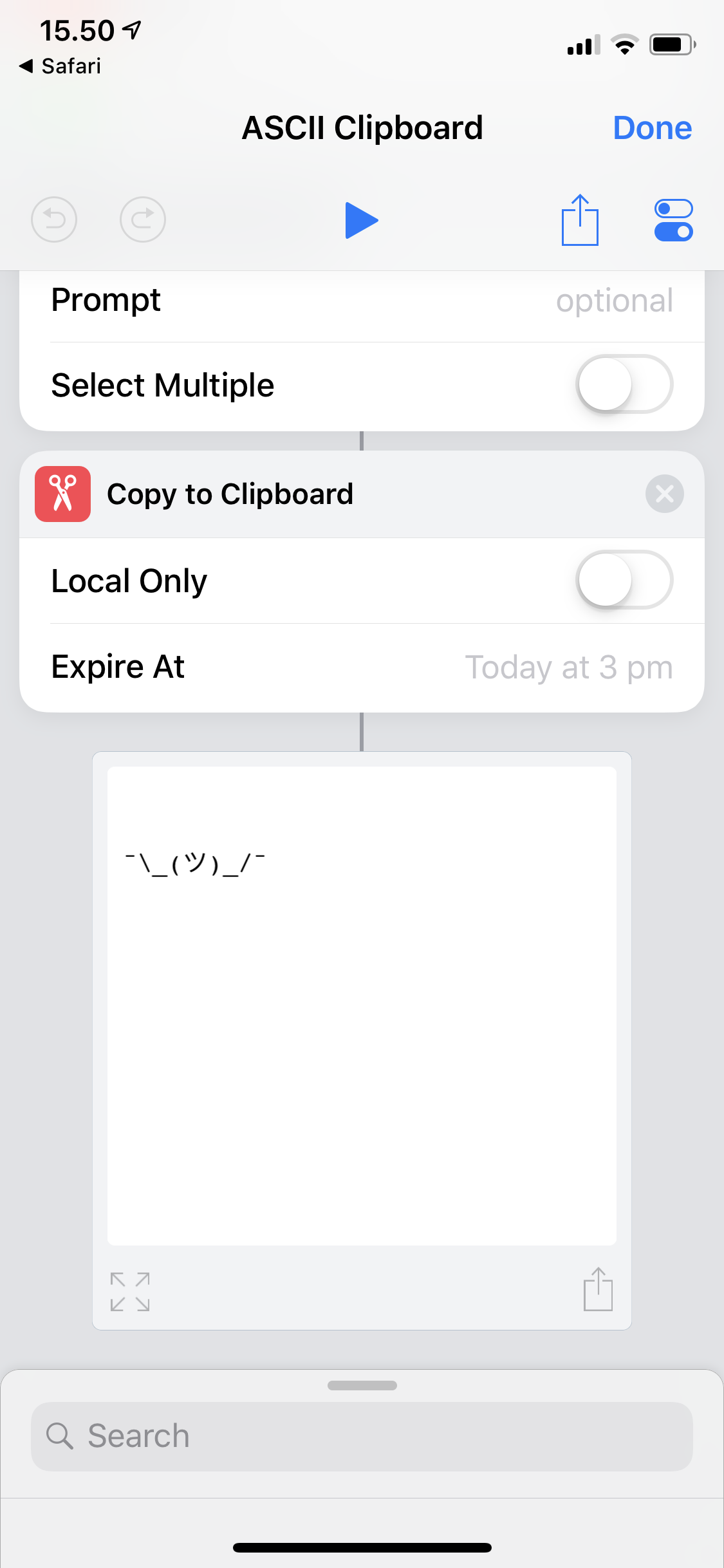Set the Expire At time
Viewport: 724px width, 1568px height.
(x=569, y=667)
